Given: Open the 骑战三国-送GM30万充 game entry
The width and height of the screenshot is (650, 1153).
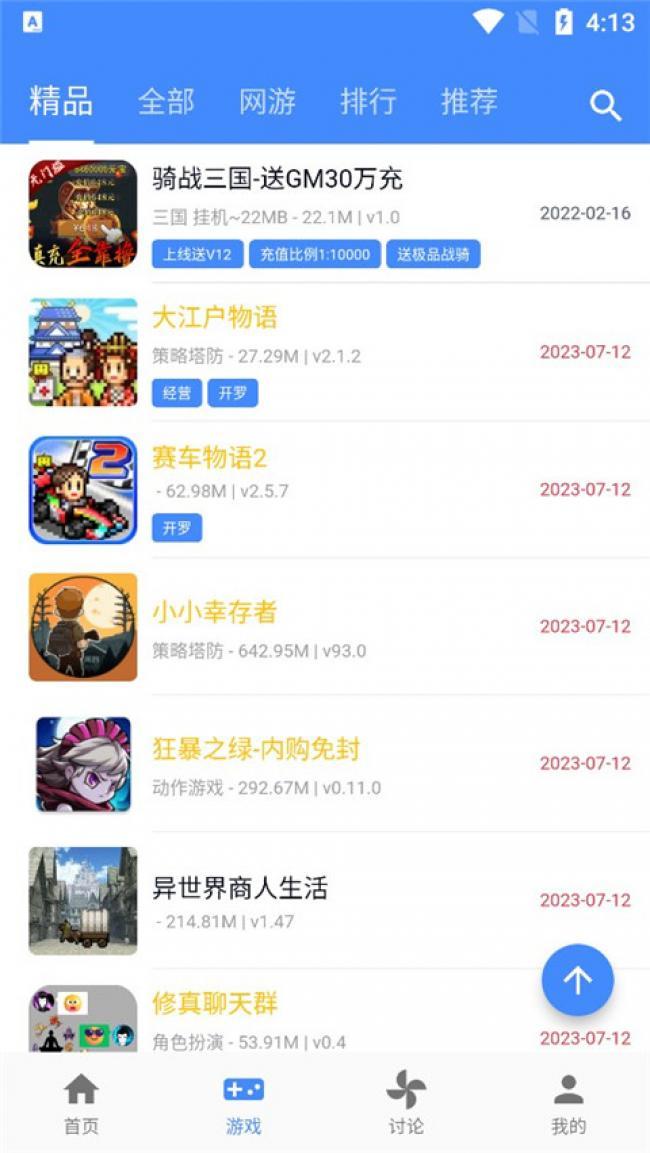Looking at the screenshot, I should click(277, 180).
